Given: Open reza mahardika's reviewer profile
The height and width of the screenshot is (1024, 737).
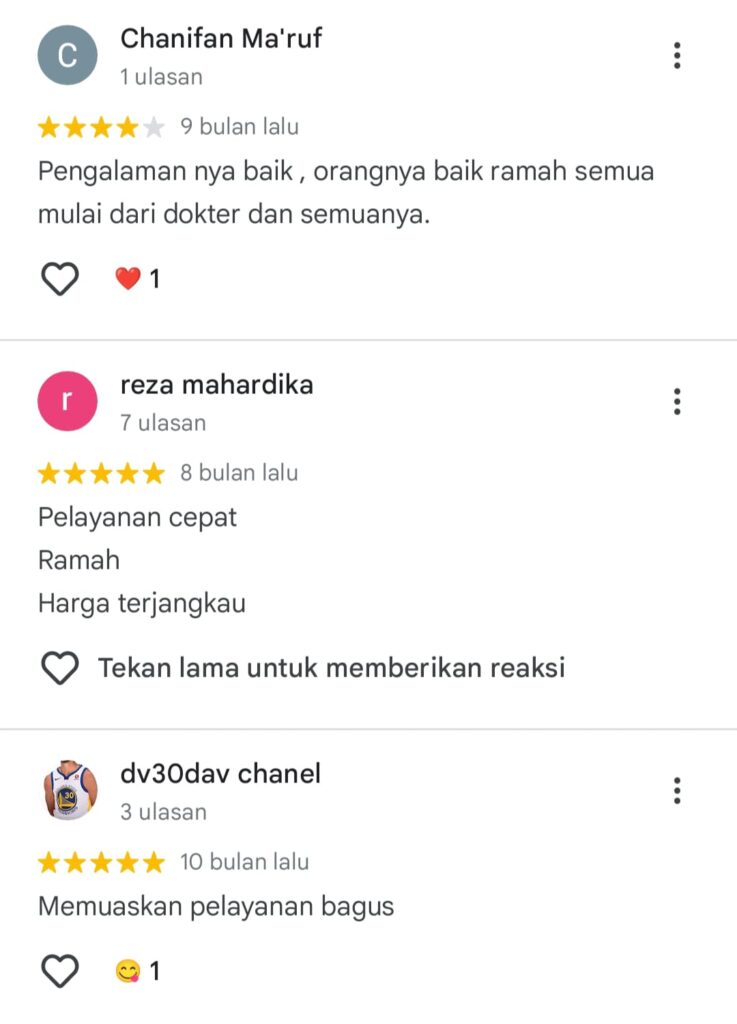Looking at the screenshot, I should 218,384.
